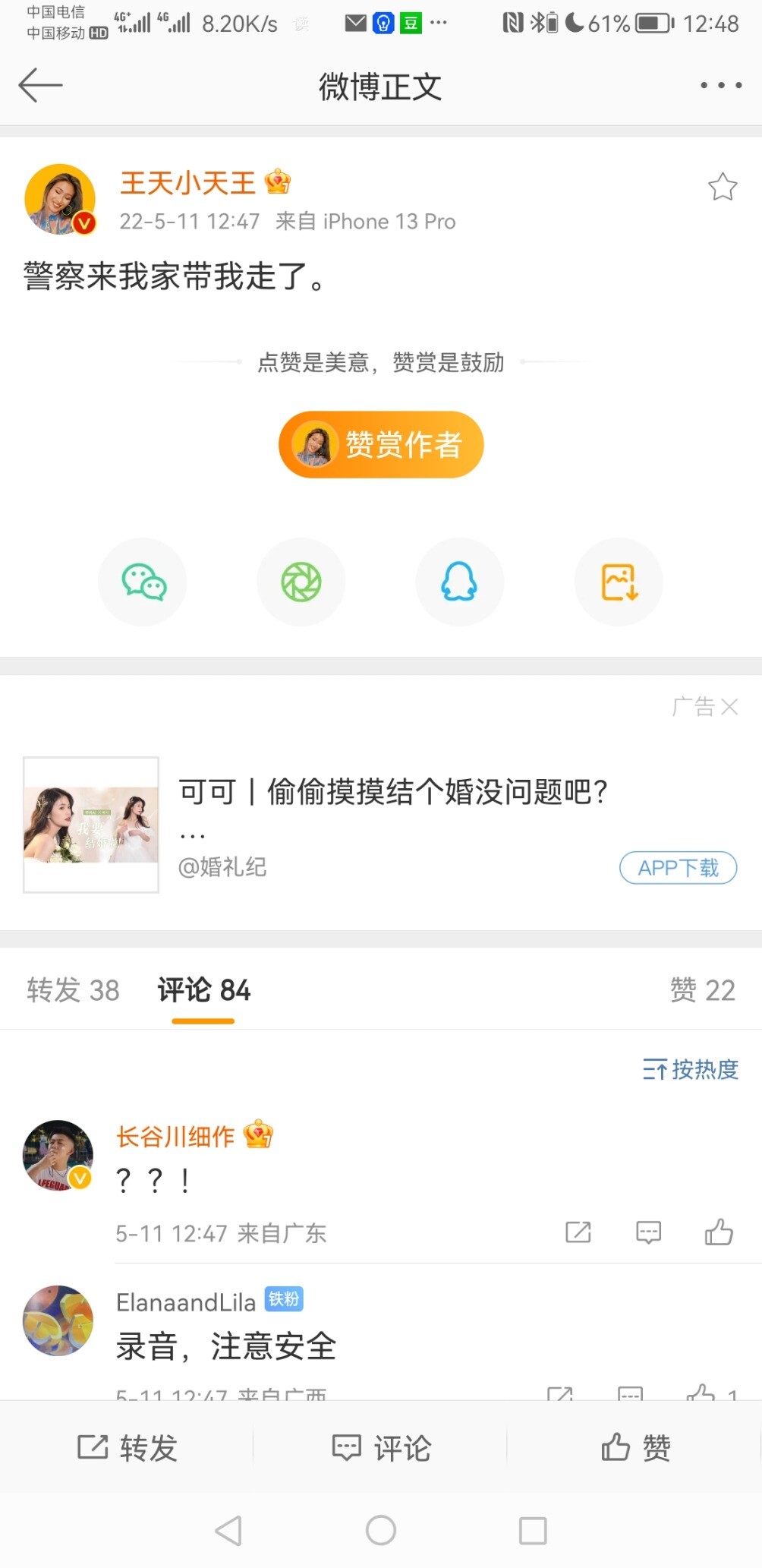Viewport: 762px width, 1568px height.
Task: Dismiss the 广告 advertisement
Action: [729, 707]
